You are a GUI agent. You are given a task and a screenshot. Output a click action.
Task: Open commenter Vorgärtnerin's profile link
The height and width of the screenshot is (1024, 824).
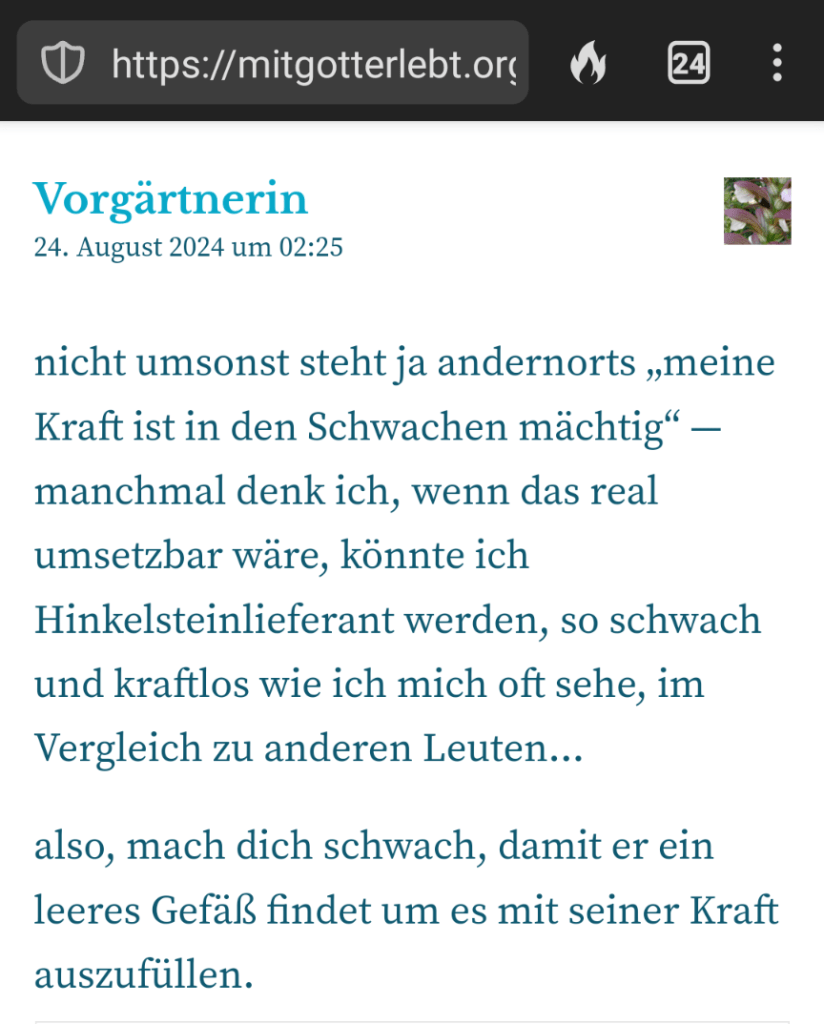tap(171, 200)
